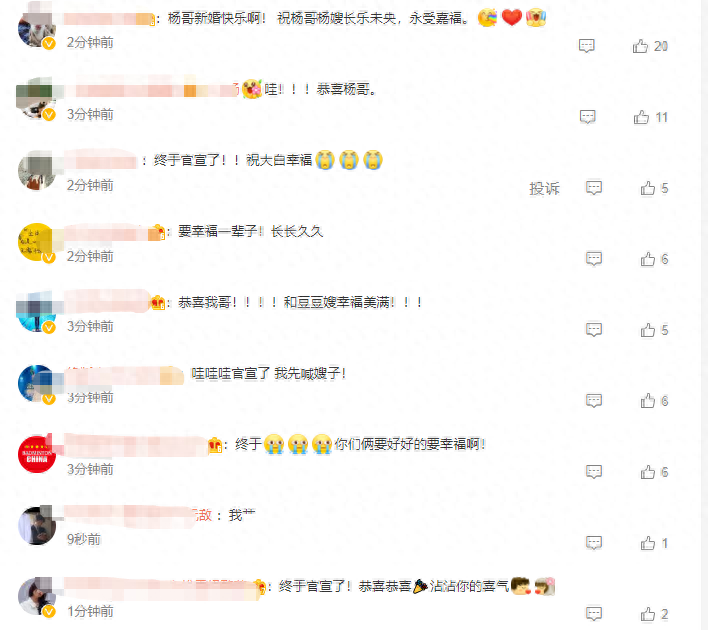This screenshot has height=630, width=708.
Task: Open the yellow avatar of '要幸福一辈子' commenter
Action: coord(36,241)
